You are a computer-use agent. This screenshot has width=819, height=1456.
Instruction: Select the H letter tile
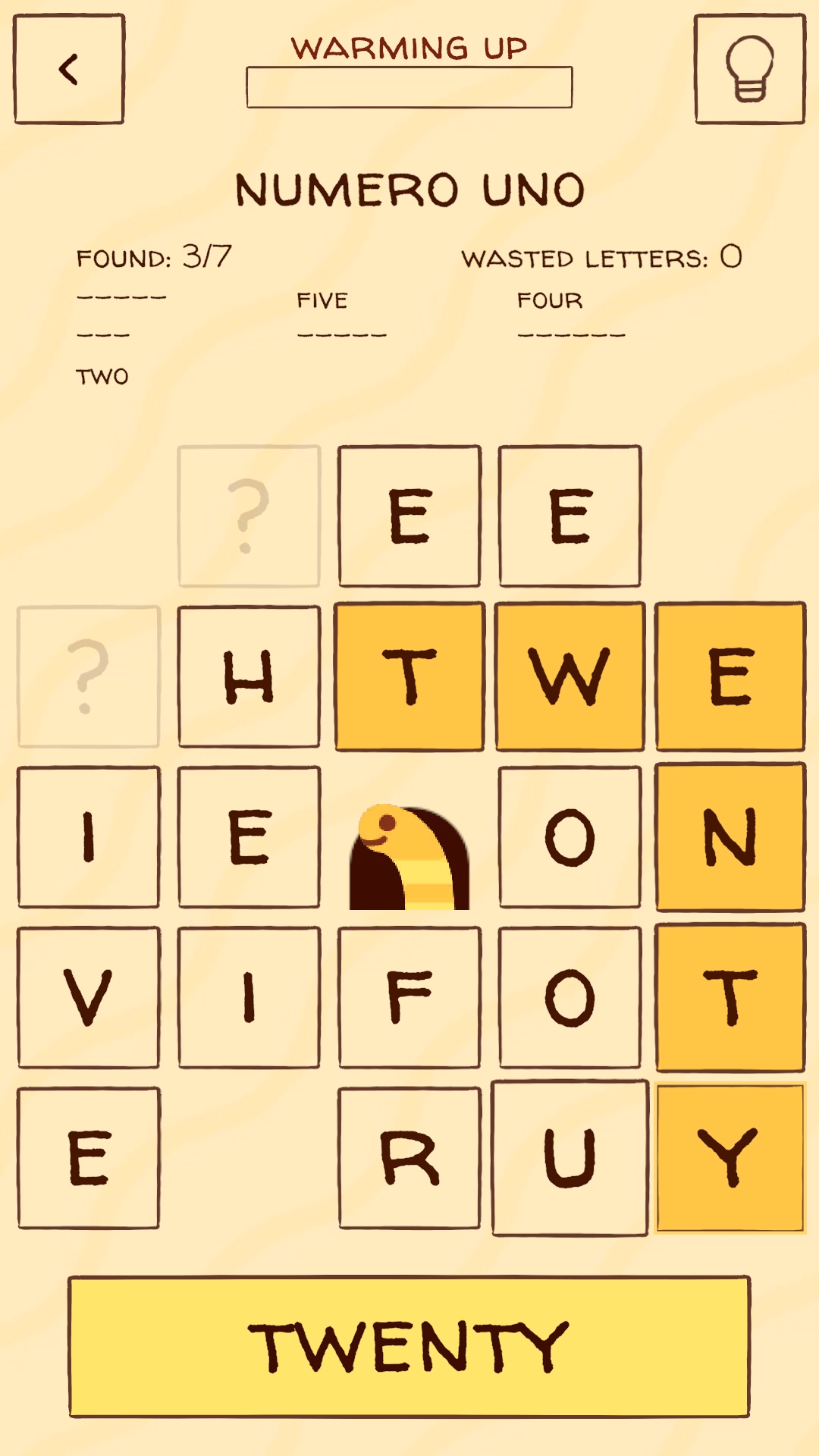(x=249, y=676)
